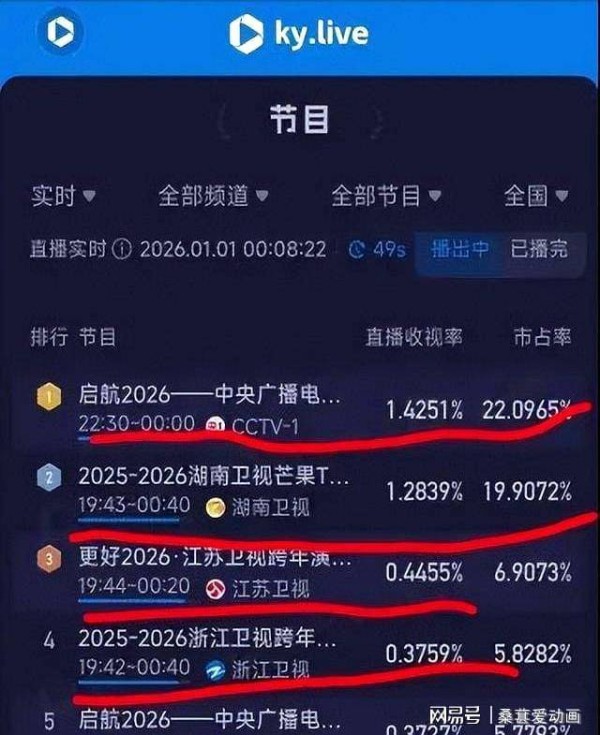Tap the play icon at top left
The image size is (600, 735).
pyautogui.click(x=62, y=33)
